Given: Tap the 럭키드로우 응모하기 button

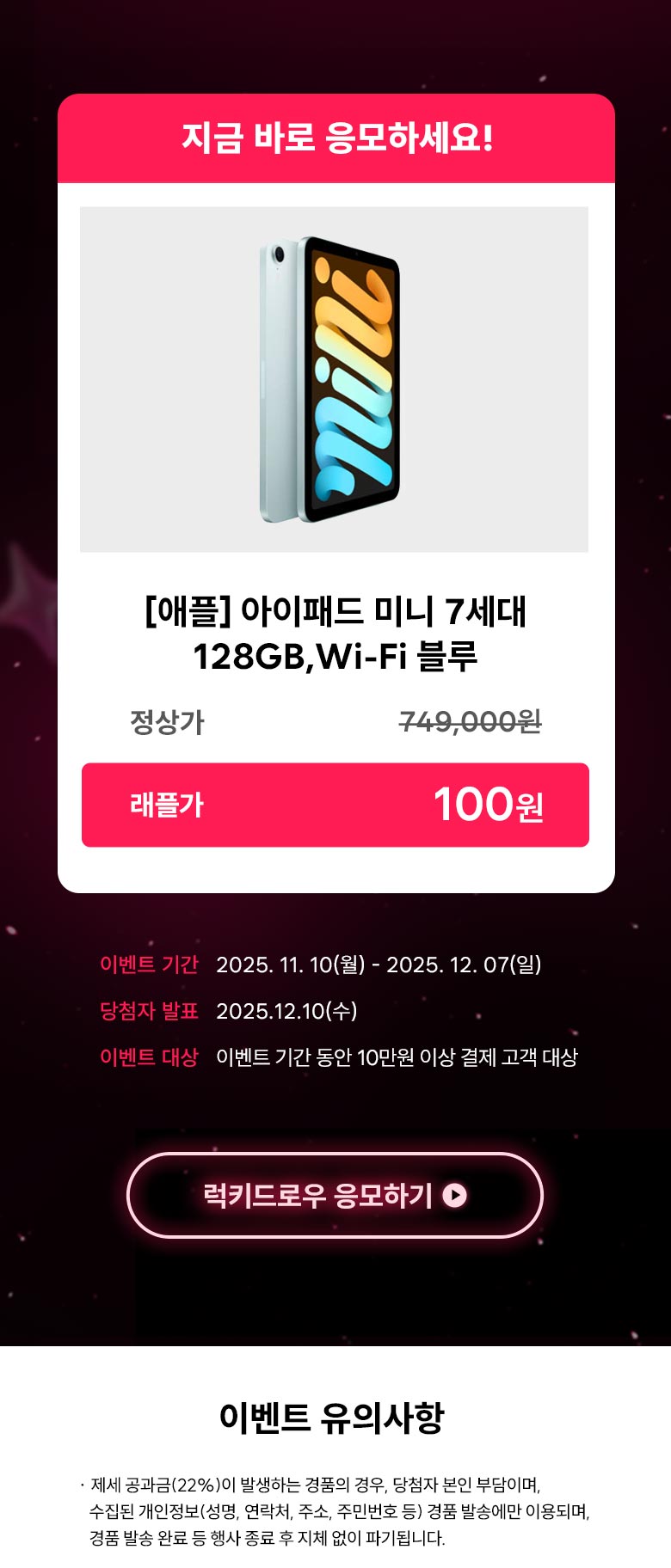Looking at the screenshot, I should click(x=335, y=1195).
